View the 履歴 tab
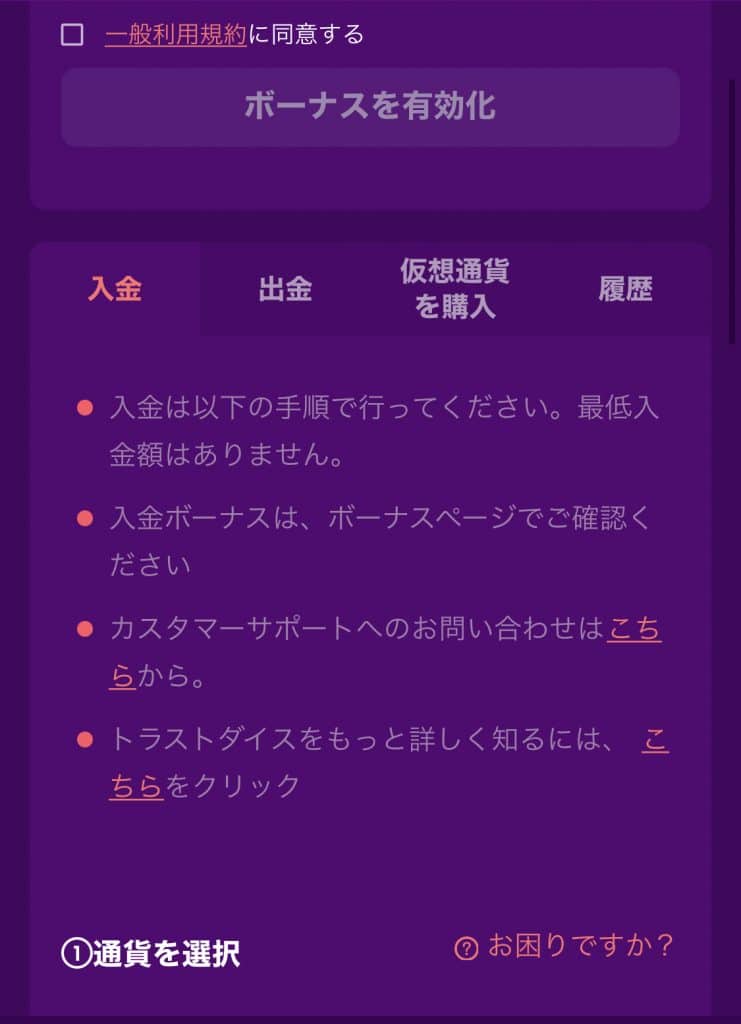The width and height of the screenshot is (741, 1024). point(625,289)
